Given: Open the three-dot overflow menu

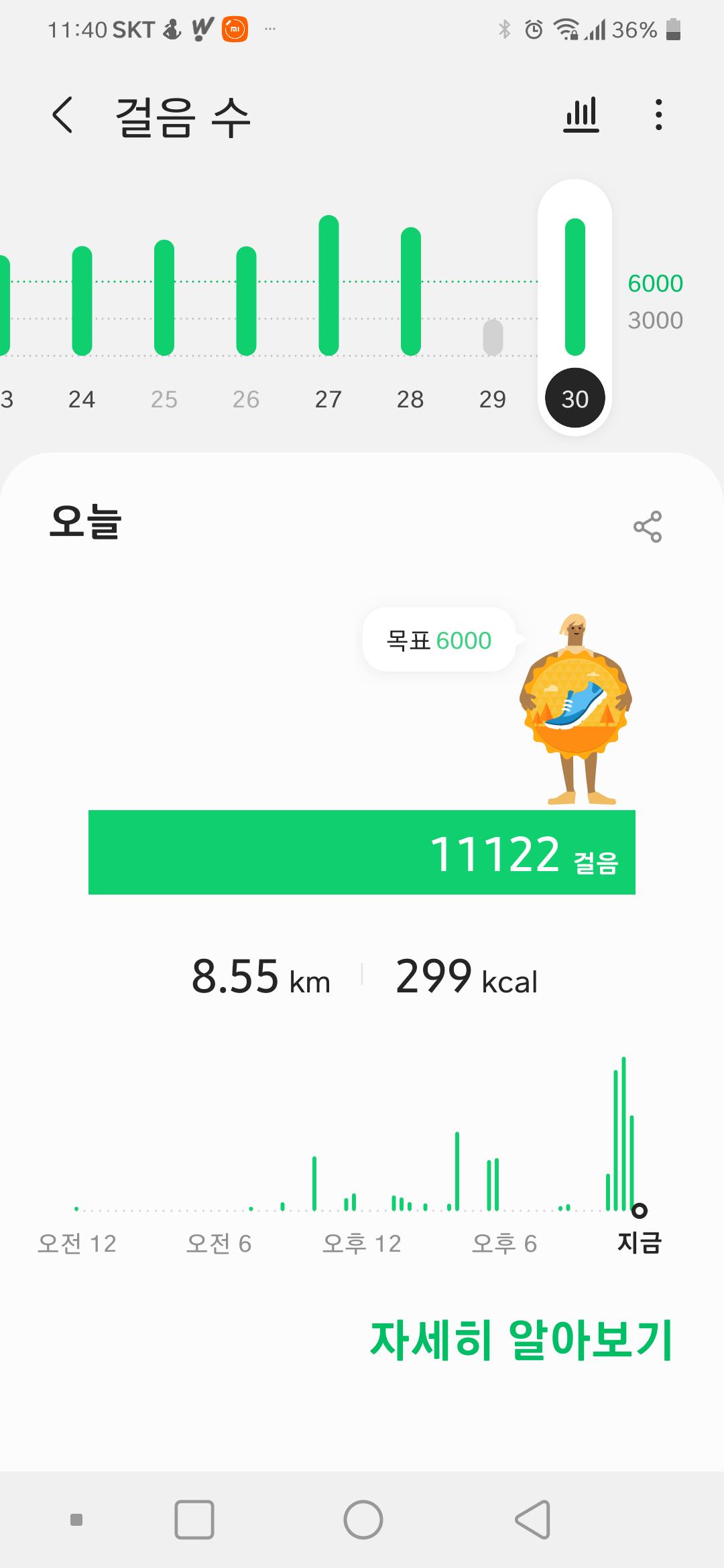Looking at the screenshot, I should [x=659, y=115].
